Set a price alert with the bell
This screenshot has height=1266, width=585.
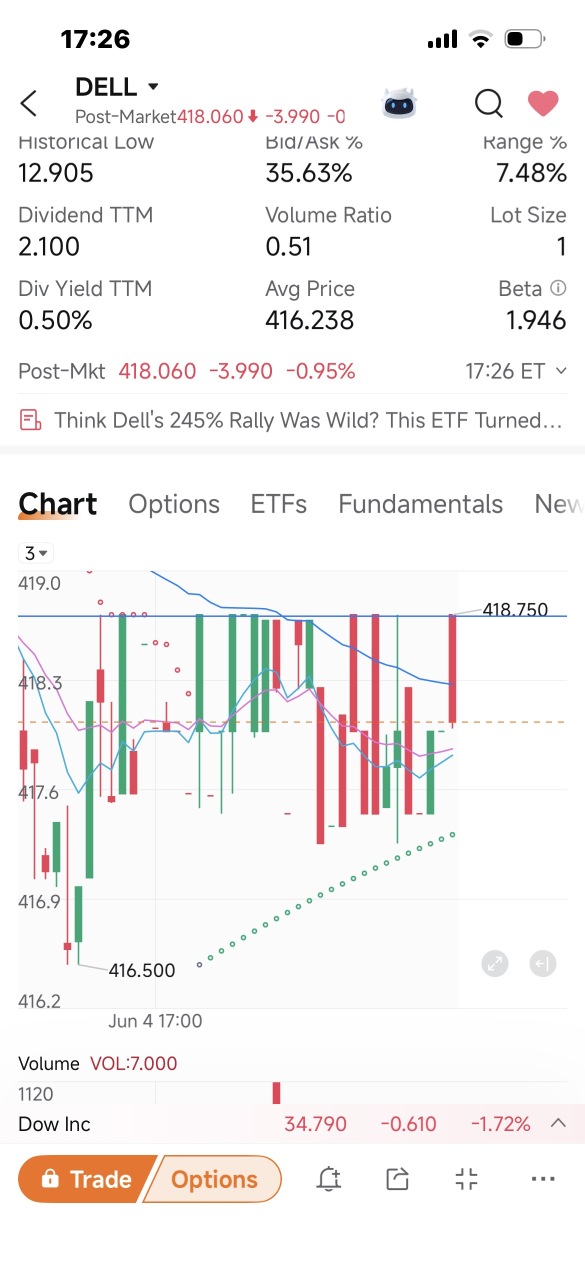point(328,1179)
